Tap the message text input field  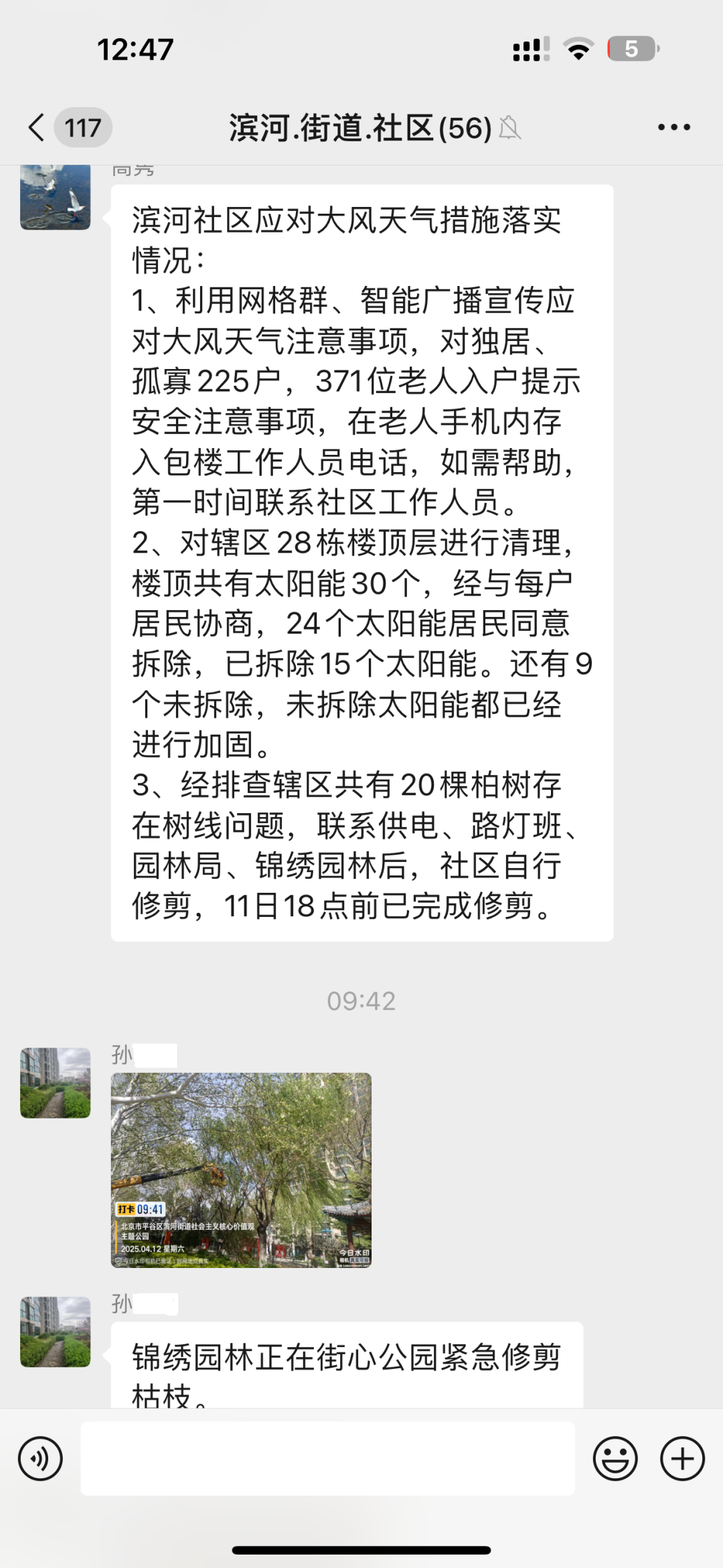(328, 1458)
